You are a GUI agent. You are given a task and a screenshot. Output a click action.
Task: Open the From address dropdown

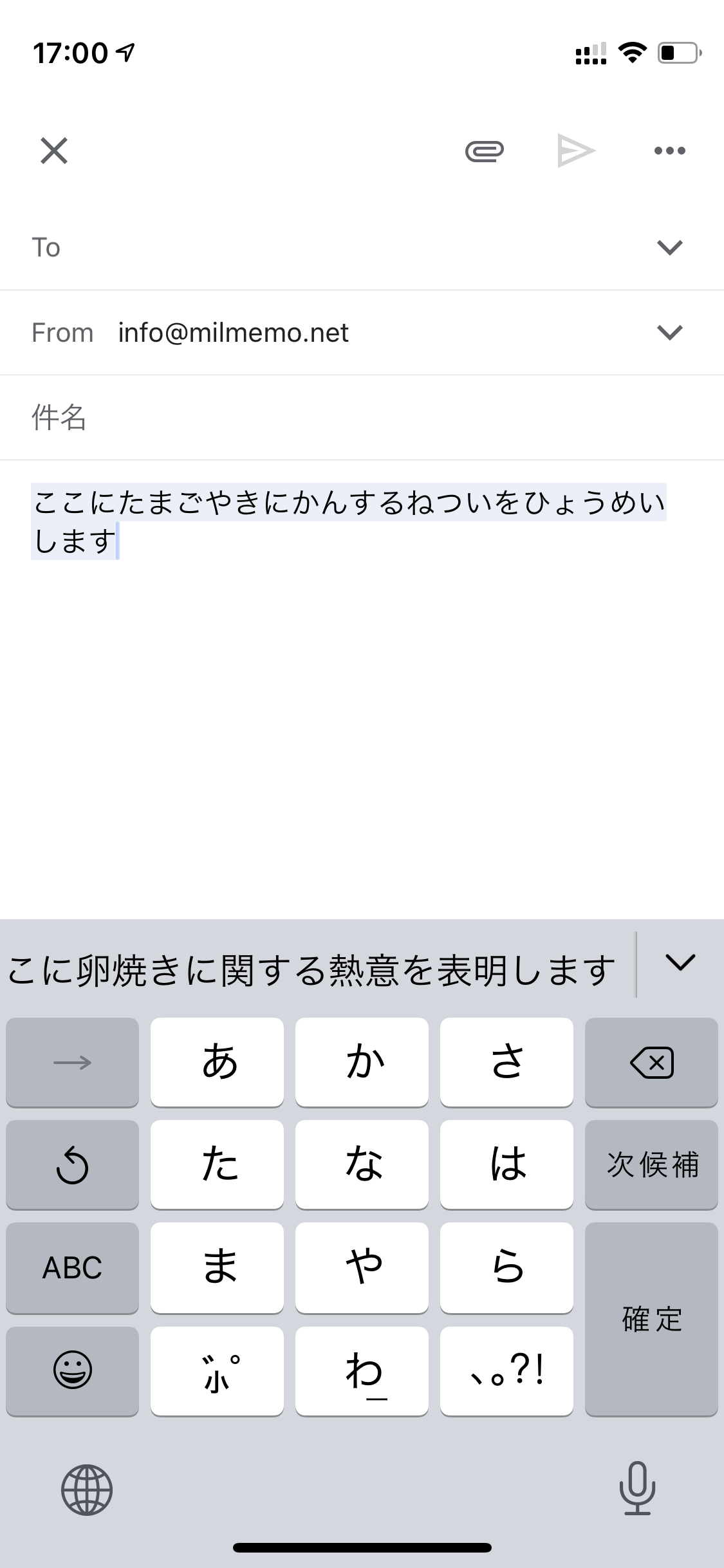coord(669,332)
